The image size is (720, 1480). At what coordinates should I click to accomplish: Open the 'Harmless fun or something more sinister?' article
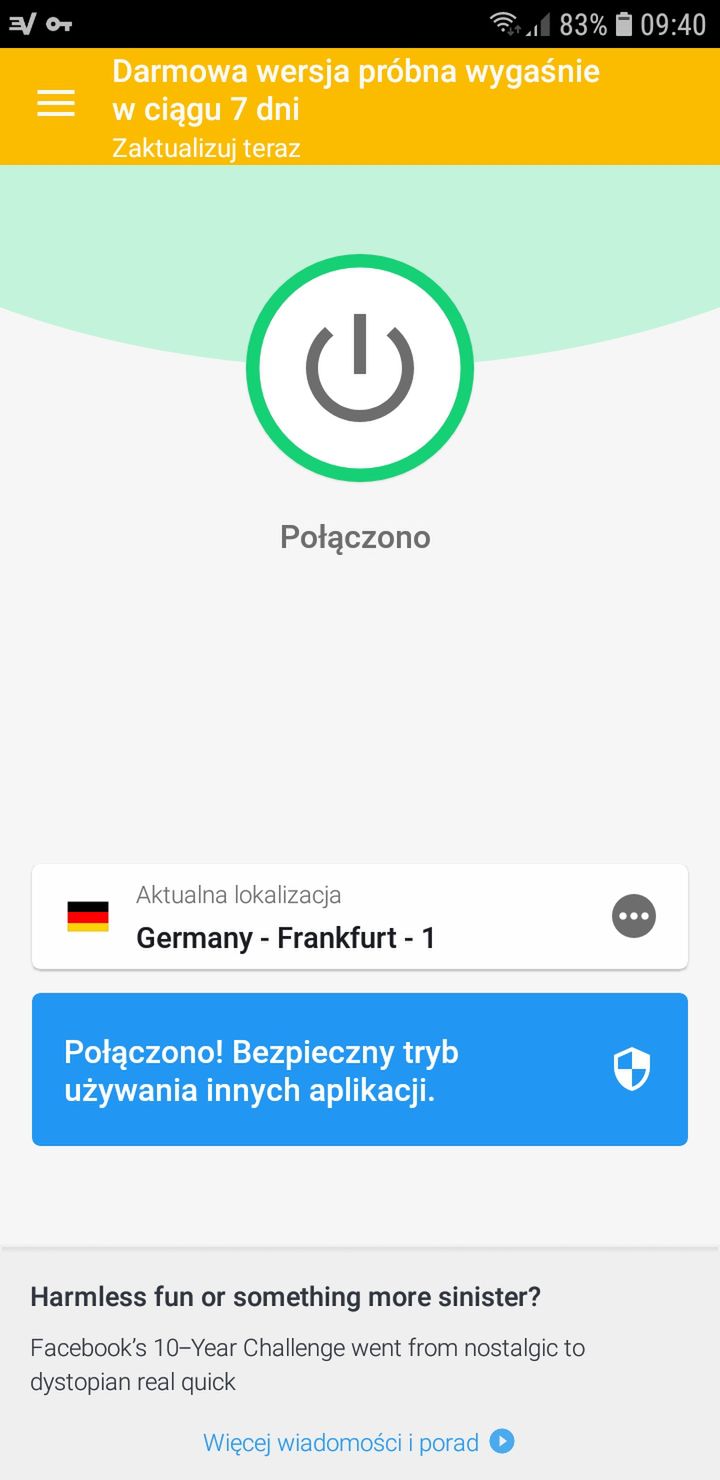(286, 1297)
